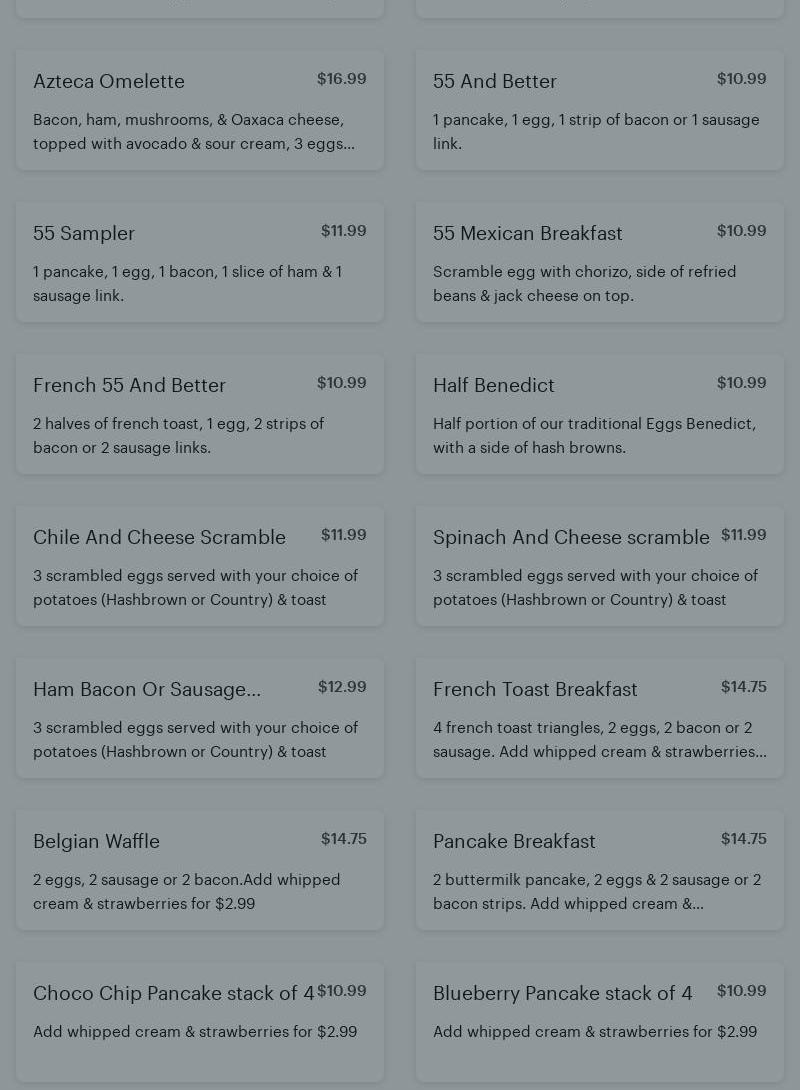Open the Belgian Waffle item
Screen dimensions: 800x1090
pos(200,870)
